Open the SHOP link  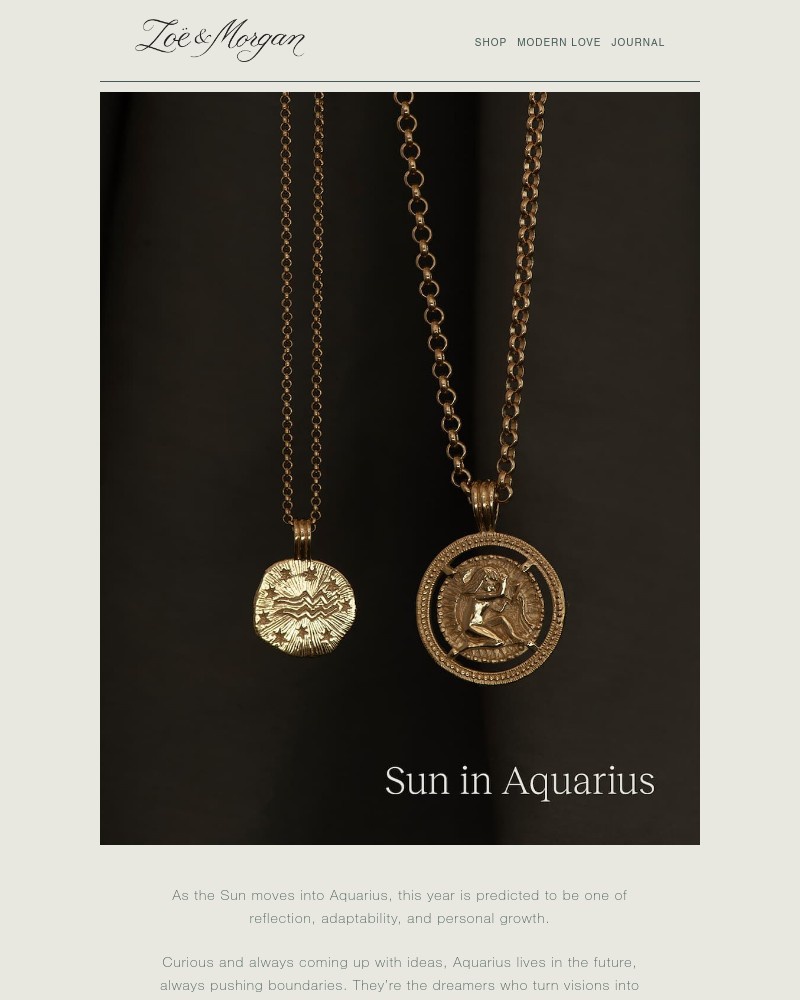tap(490, 42)
